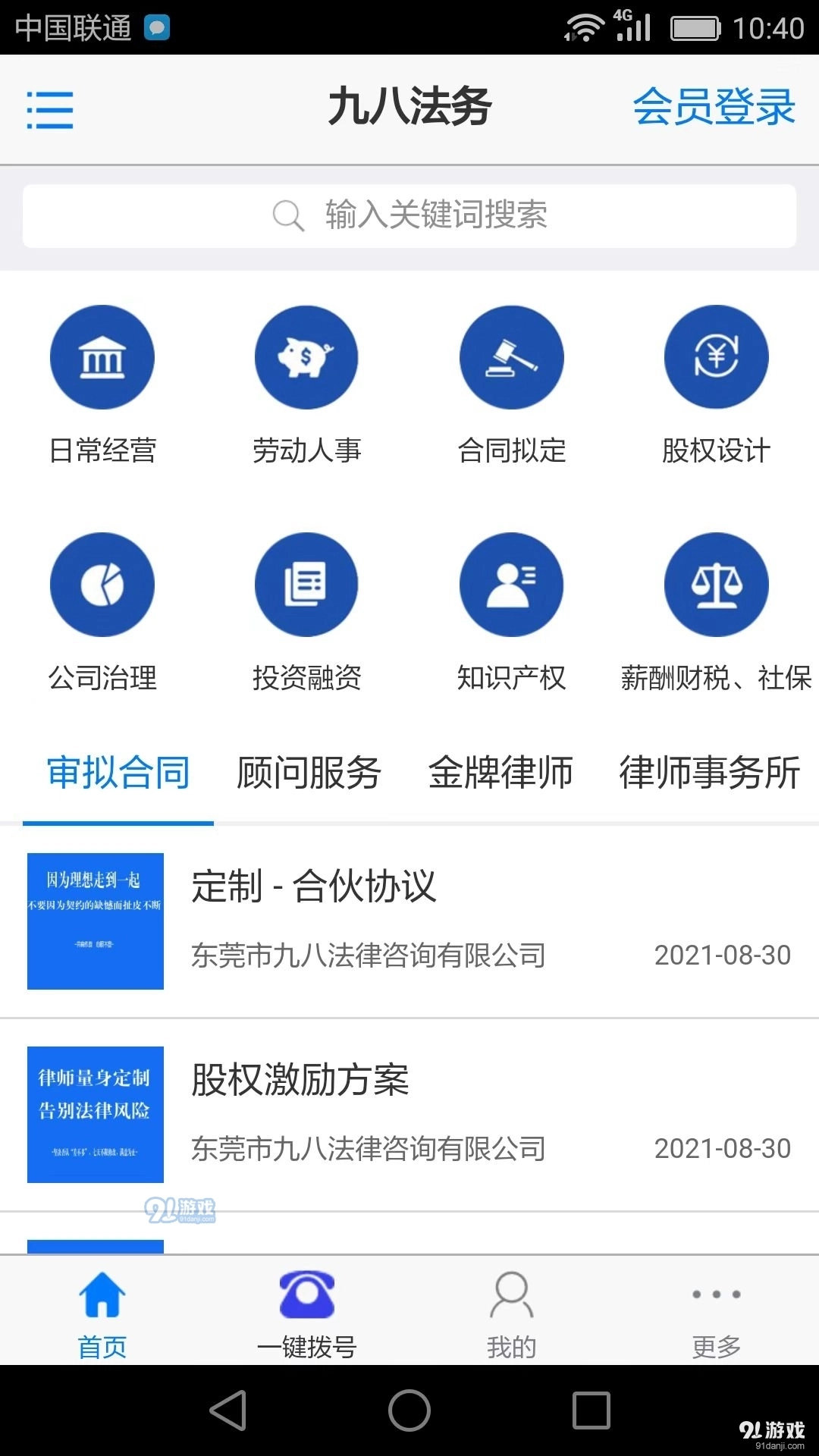Open the 投资融资 documents icon

click(306, 584)
